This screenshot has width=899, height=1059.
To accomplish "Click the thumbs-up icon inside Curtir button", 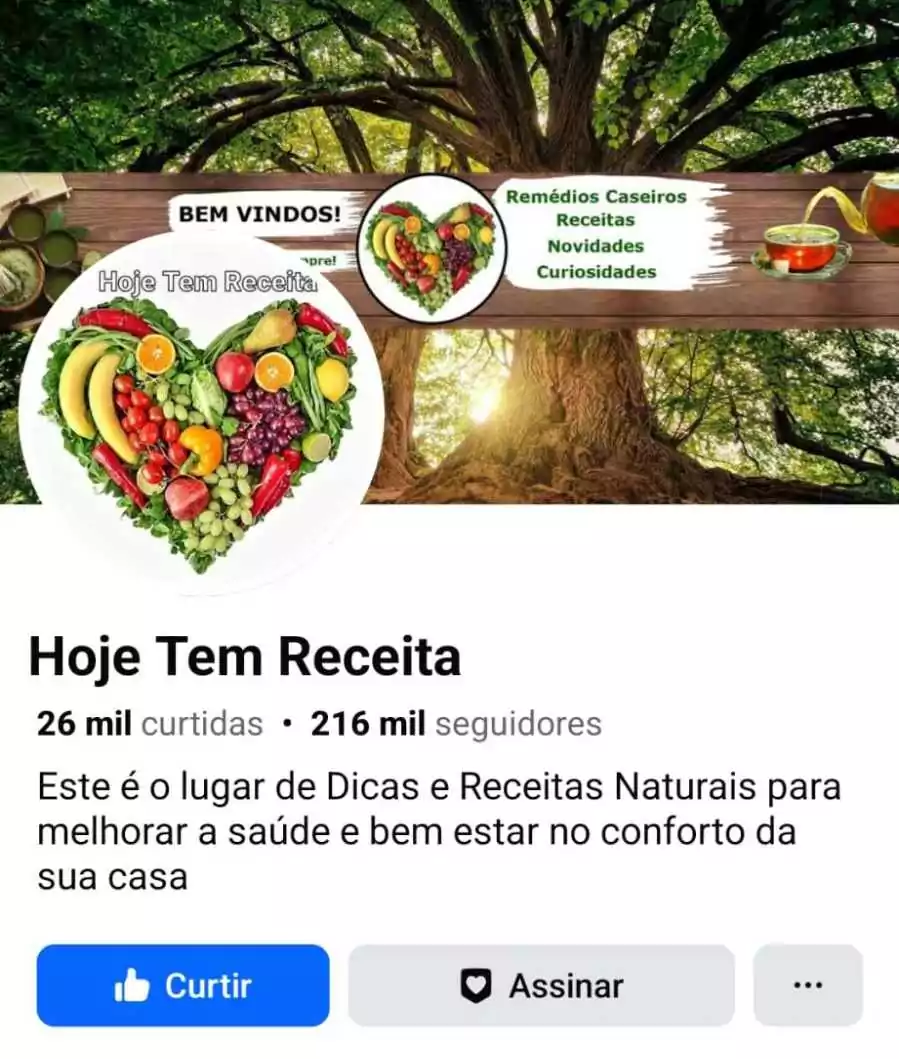I will 134,986.
